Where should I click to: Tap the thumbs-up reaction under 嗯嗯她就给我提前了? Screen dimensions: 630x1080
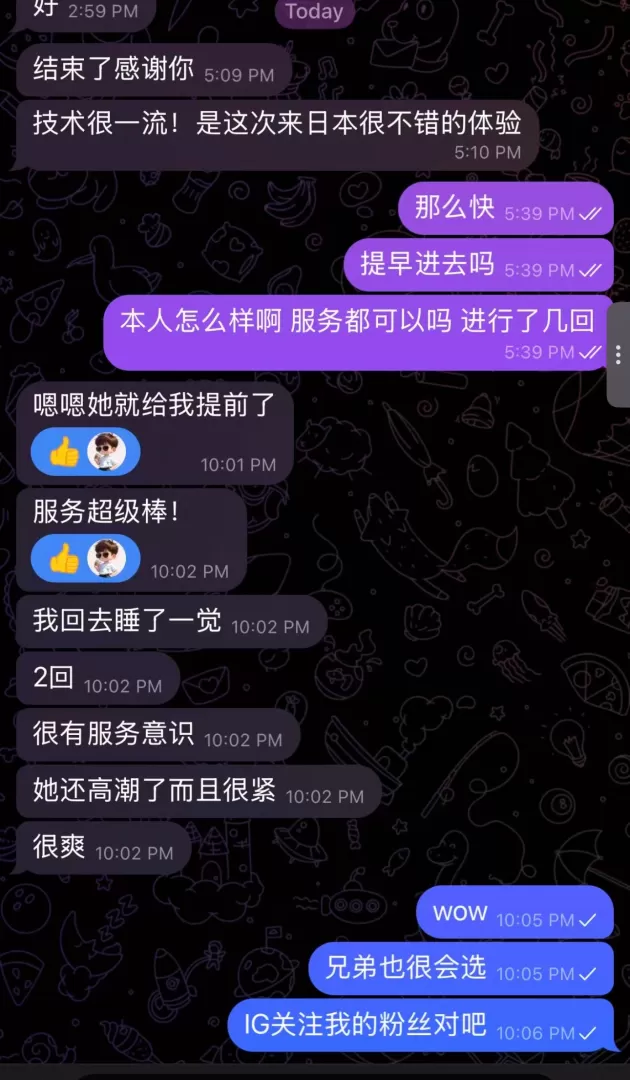click(66, 454)
